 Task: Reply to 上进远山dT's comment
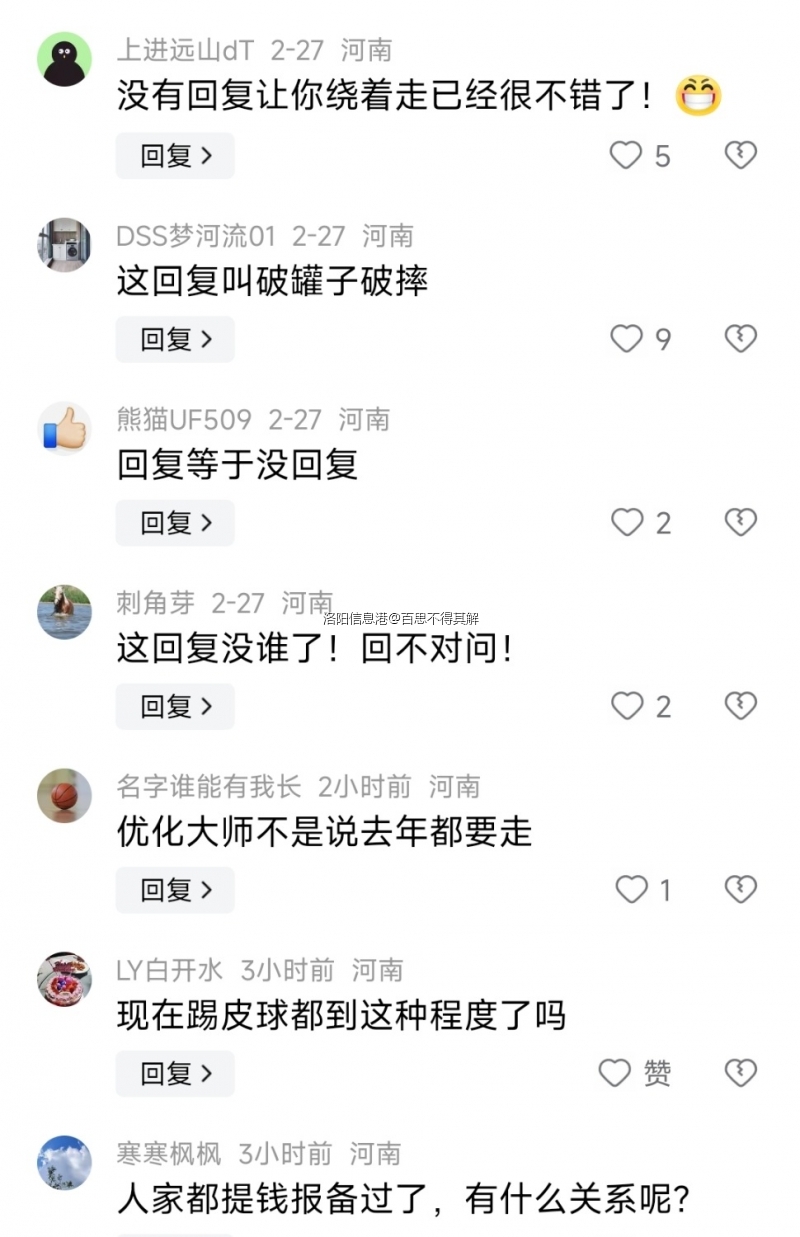(x=175, y=156)
